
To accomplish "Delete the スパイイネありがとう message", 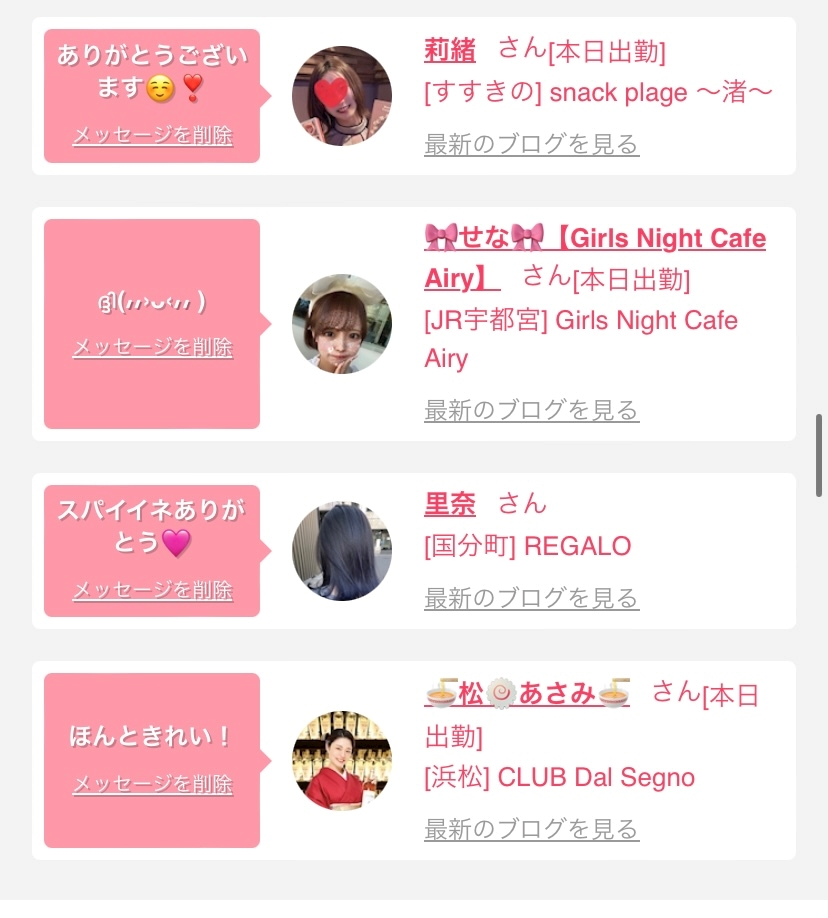I will click(x=152, y=591).
